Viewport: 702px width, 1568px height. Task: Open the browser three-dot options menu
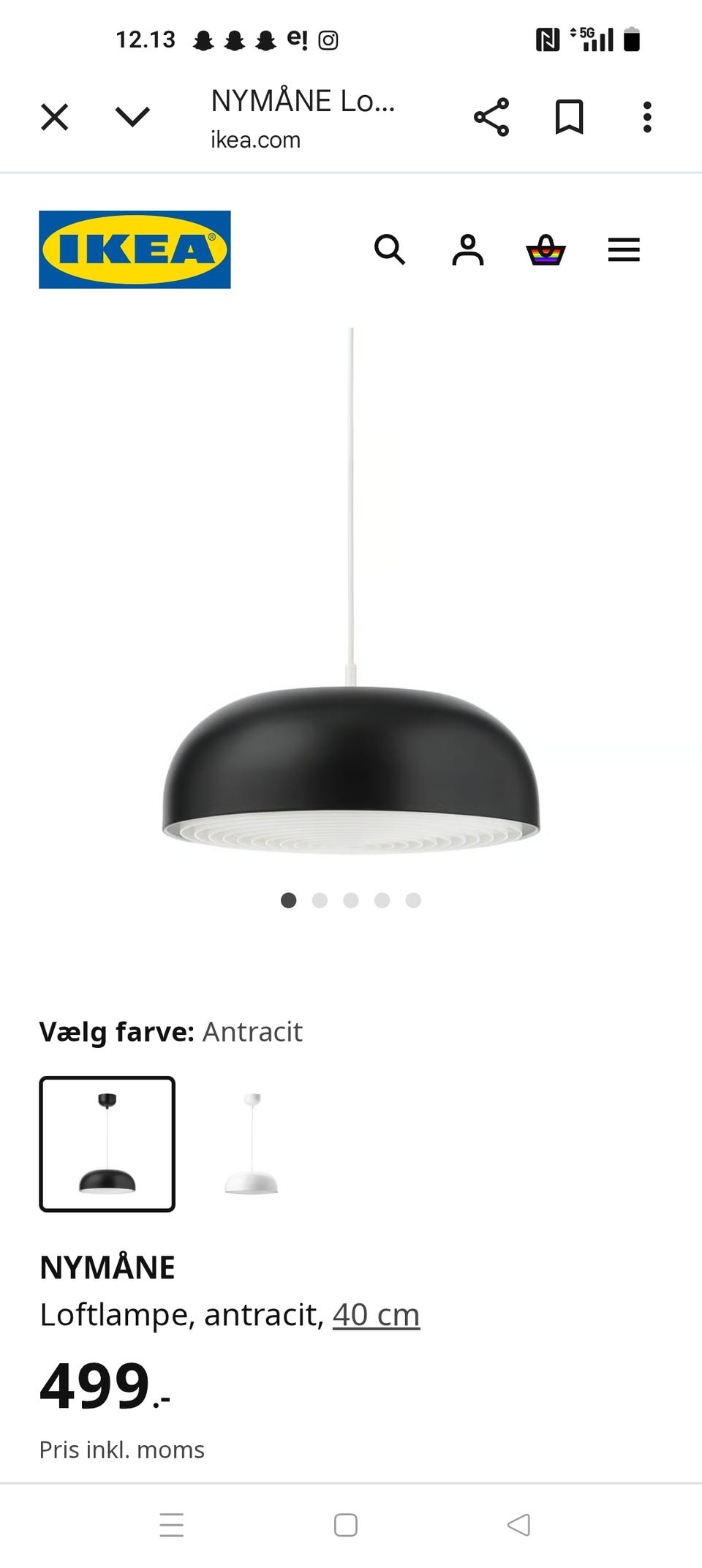[646, 117]
